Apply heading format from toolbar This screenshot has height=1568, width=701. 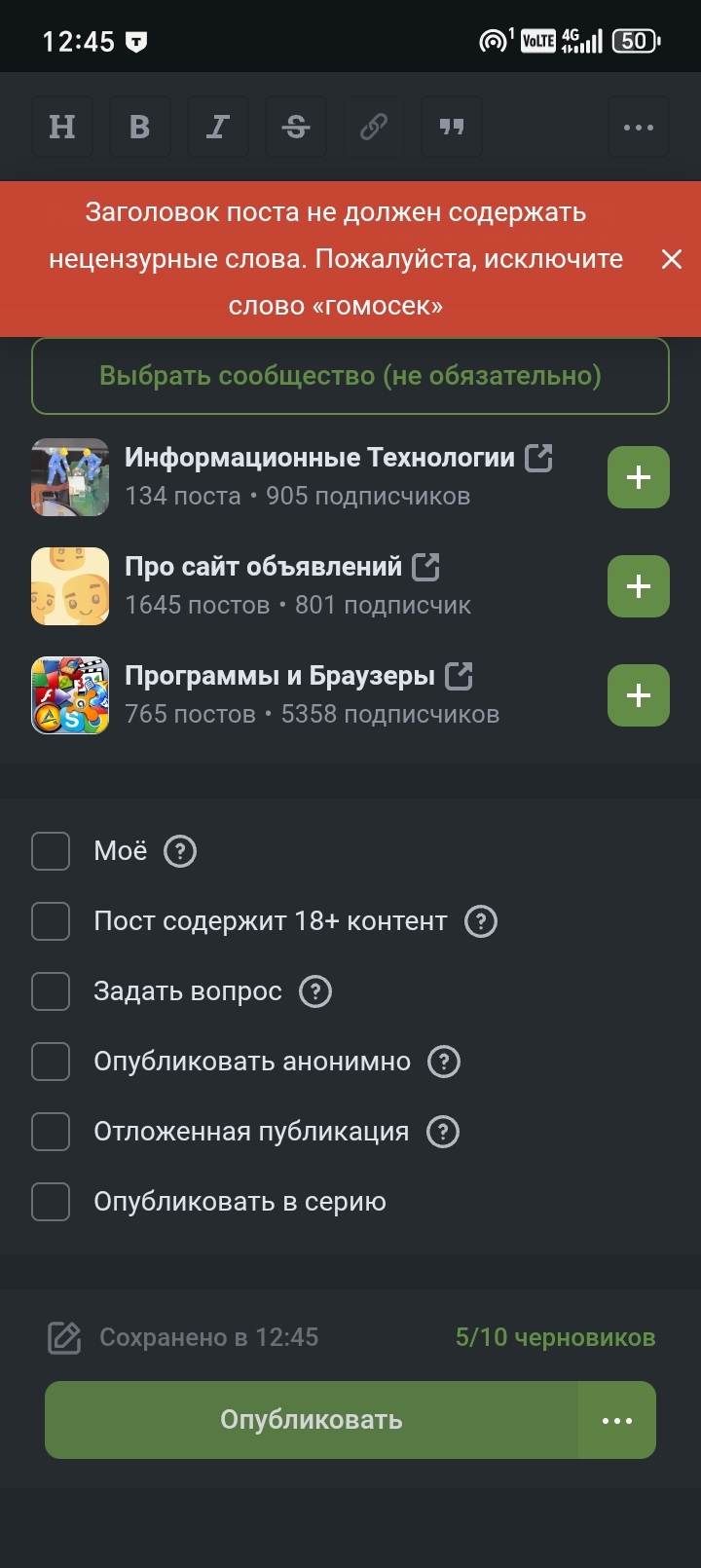coord(62,127)
